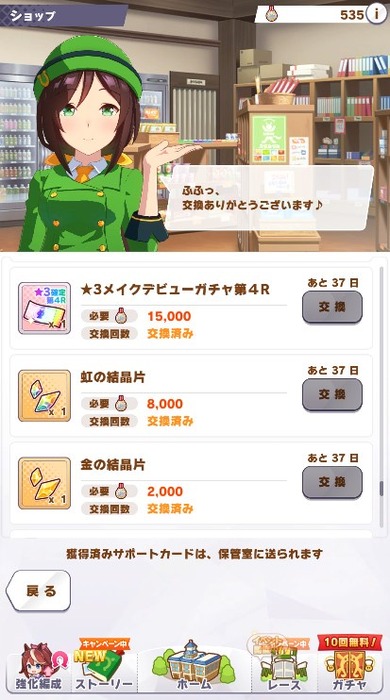Open the ★3確定 第4R ticket icon
Image resolution: width=390 pixels, height=700 pixels.
(44, 308)
